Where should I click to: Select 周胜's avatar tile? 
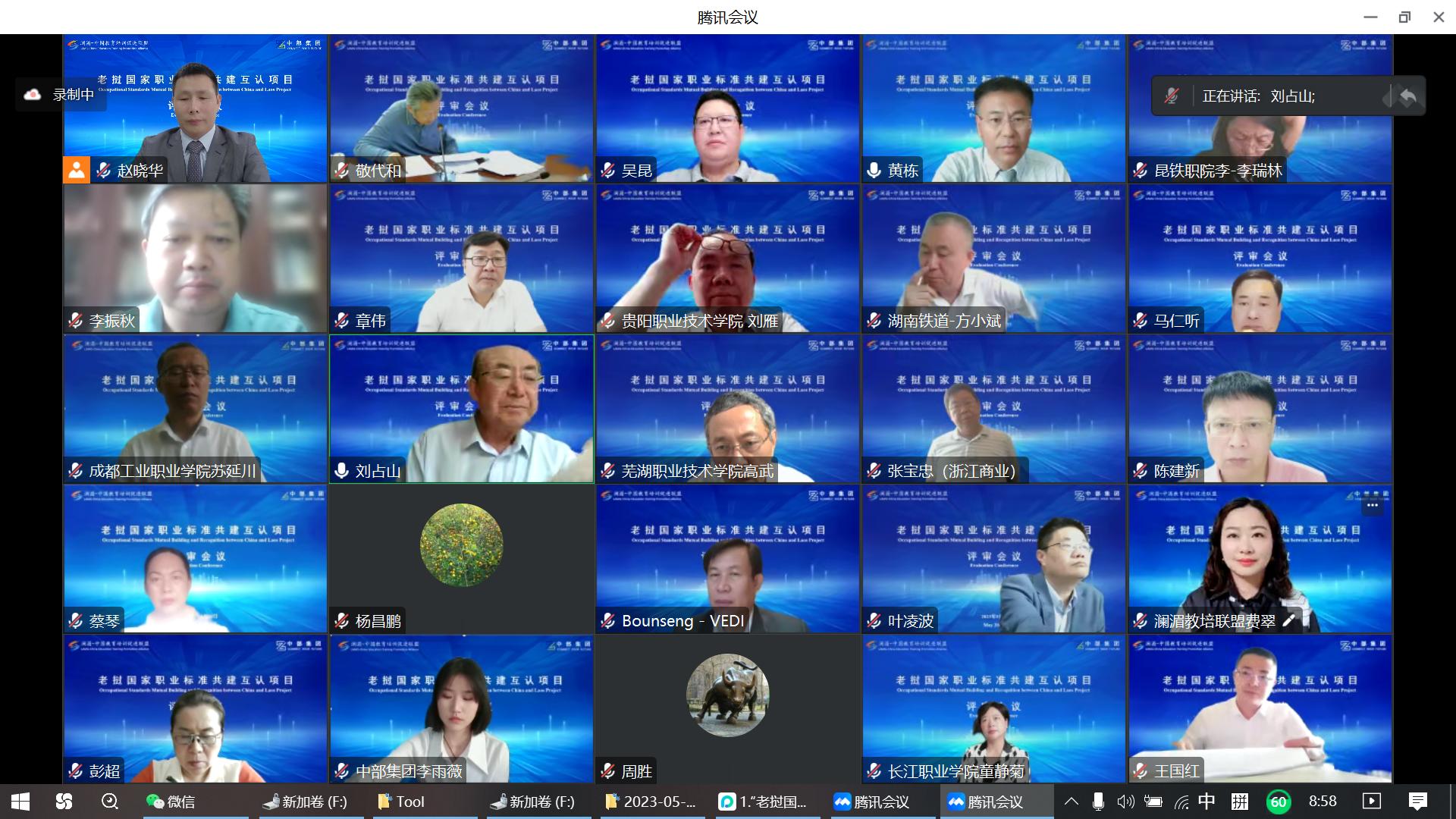click(x=726, y=695)
